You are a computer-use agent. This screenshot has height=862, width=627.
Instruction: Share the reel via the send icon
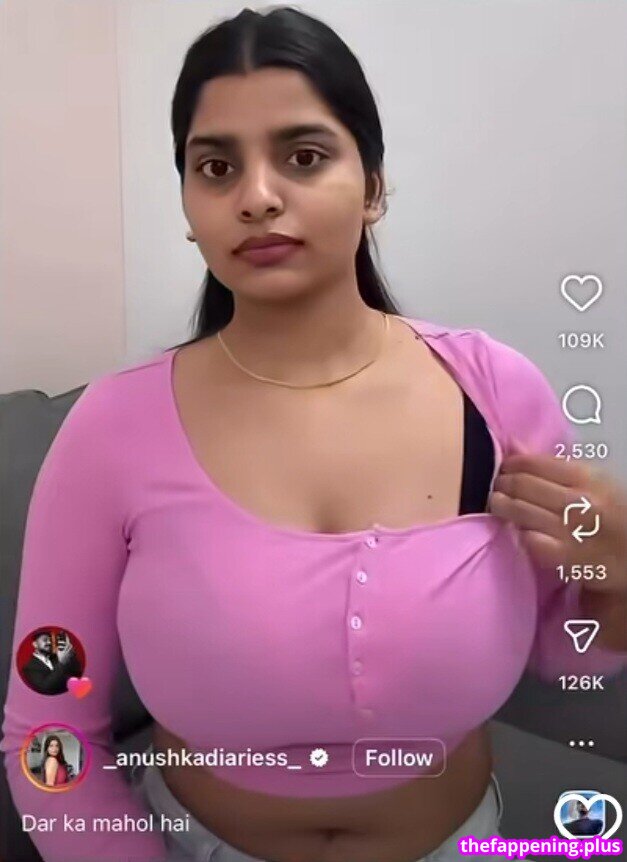point(581,636)
